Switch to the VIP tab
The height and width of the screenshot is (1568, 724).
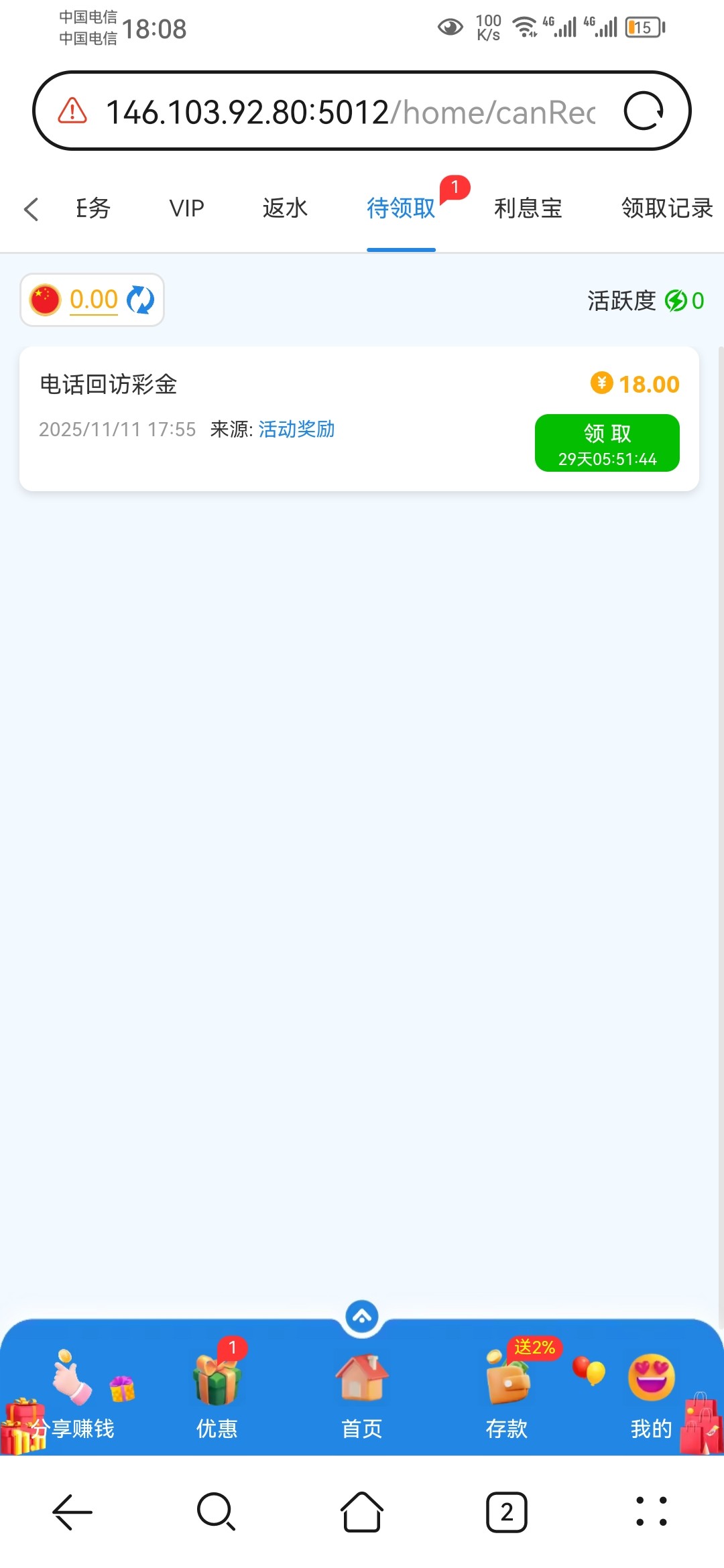click(x=186, y=208)
